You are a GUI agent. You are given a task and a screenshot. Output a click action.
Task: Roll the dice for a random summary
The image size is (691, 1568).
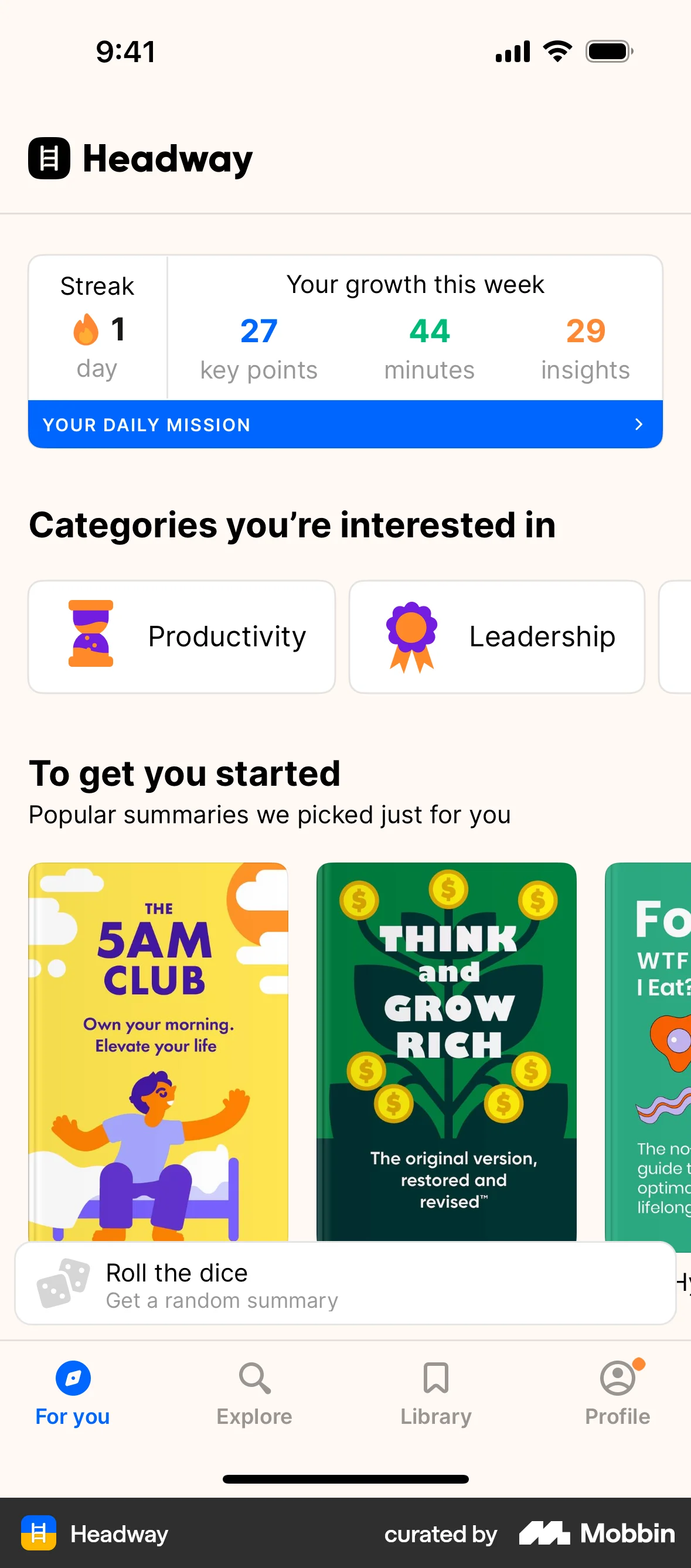(x=345, y=1283)
